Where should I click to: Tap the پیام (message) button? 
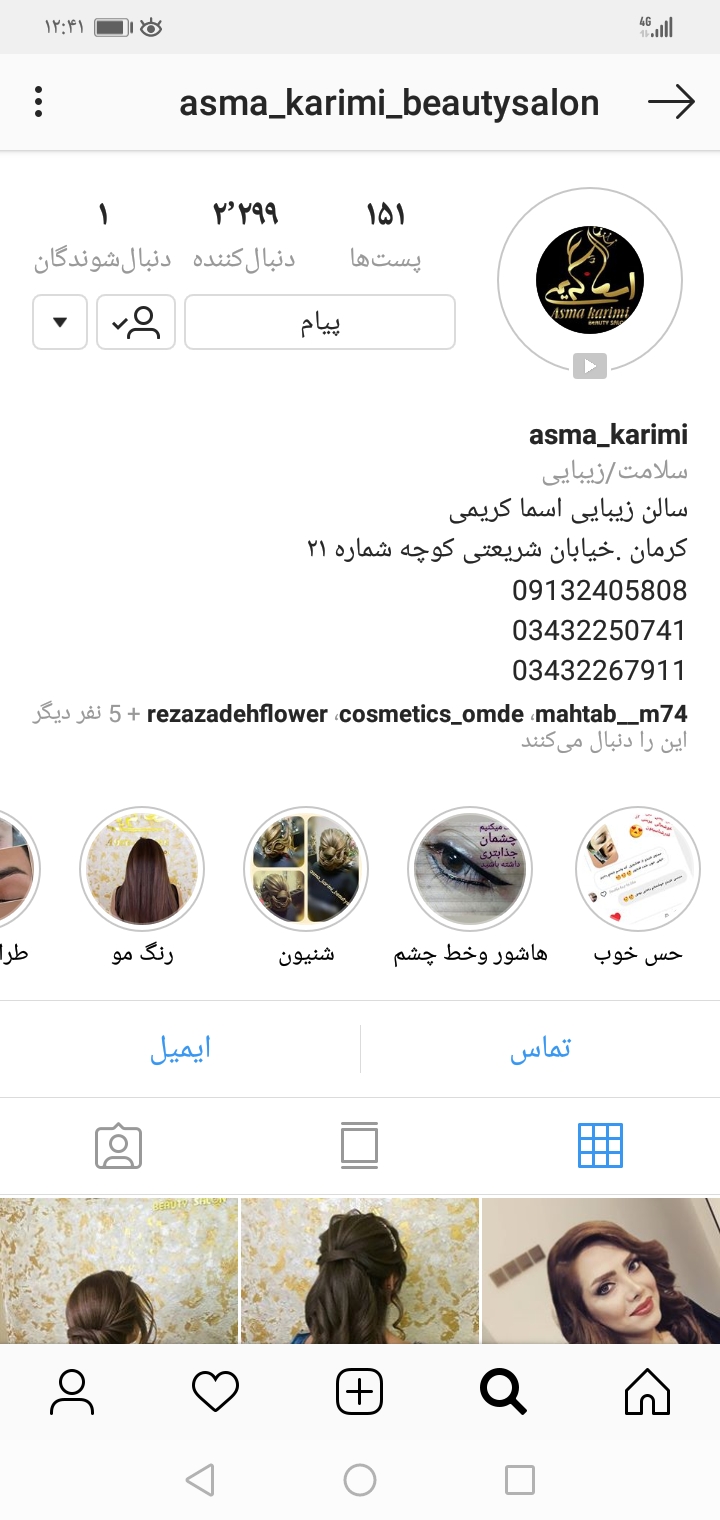(320, 322)
